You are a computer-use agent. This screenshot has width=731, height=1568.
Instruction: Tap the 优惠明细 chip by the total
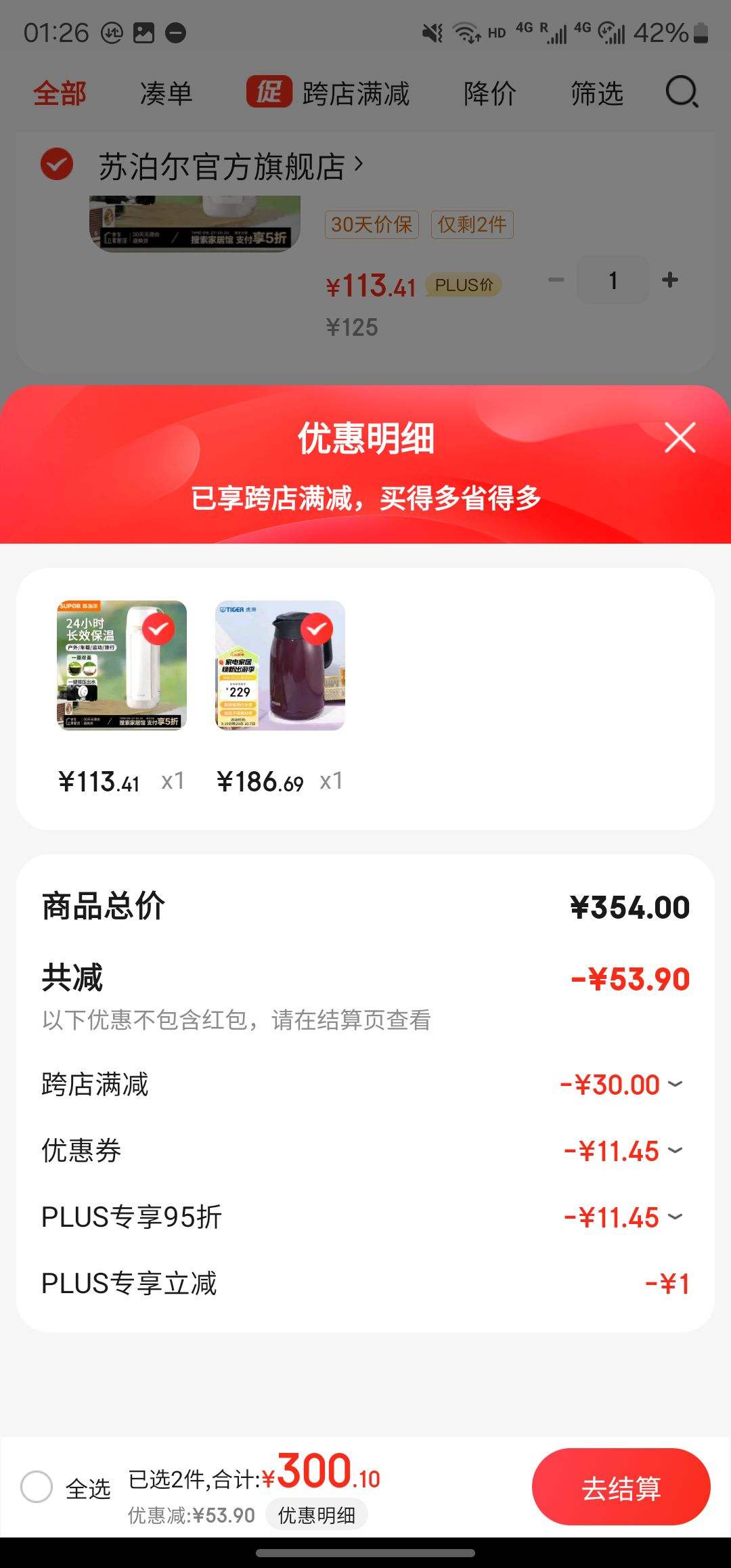click(316, 1515)
